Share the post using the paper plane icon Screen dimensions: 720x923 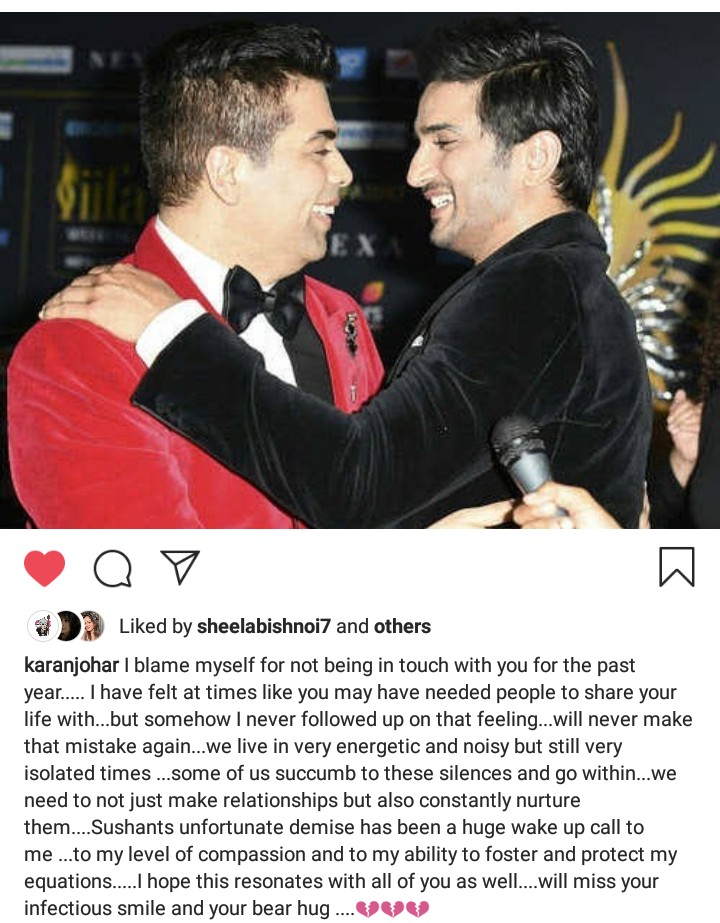point(180,567)
